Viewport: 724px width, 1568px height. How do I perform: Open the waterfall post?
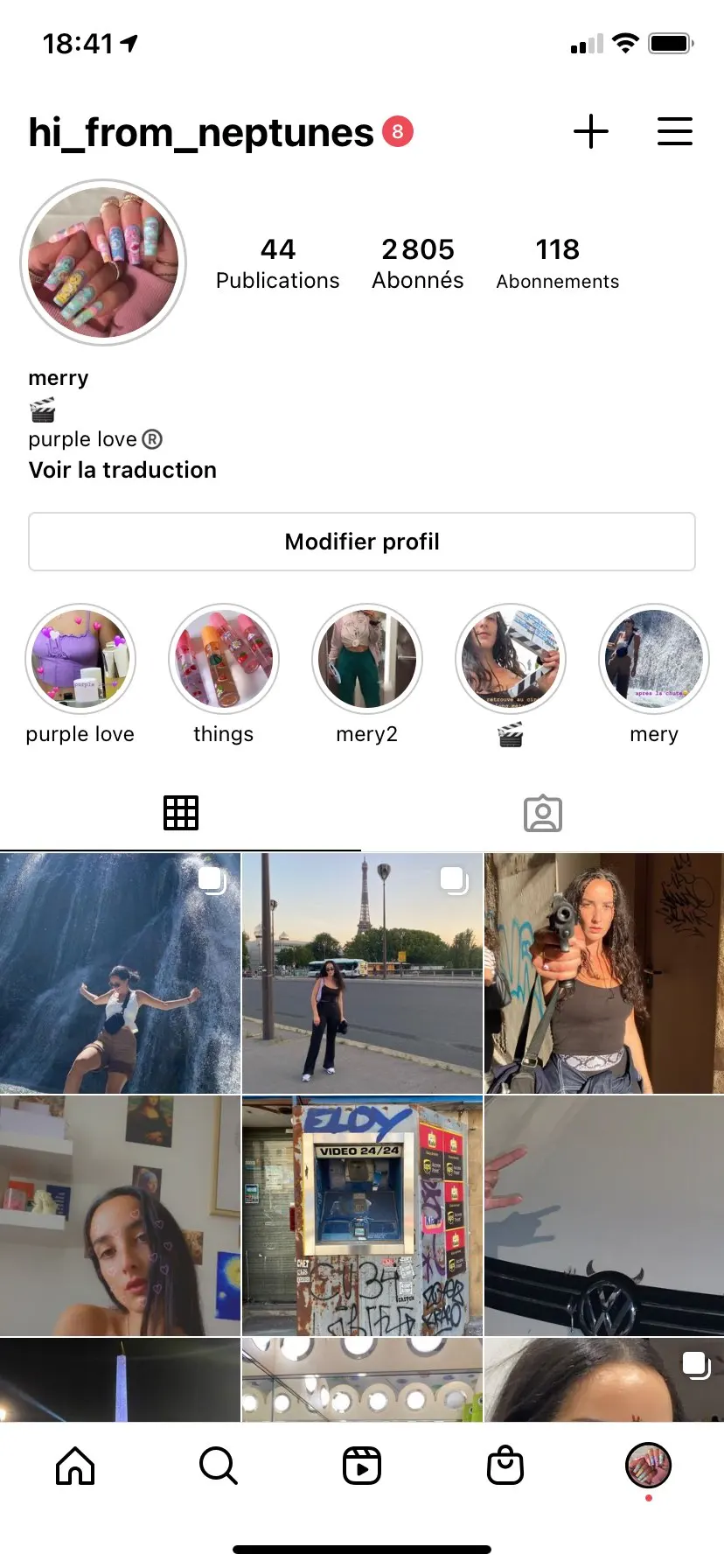120,973
